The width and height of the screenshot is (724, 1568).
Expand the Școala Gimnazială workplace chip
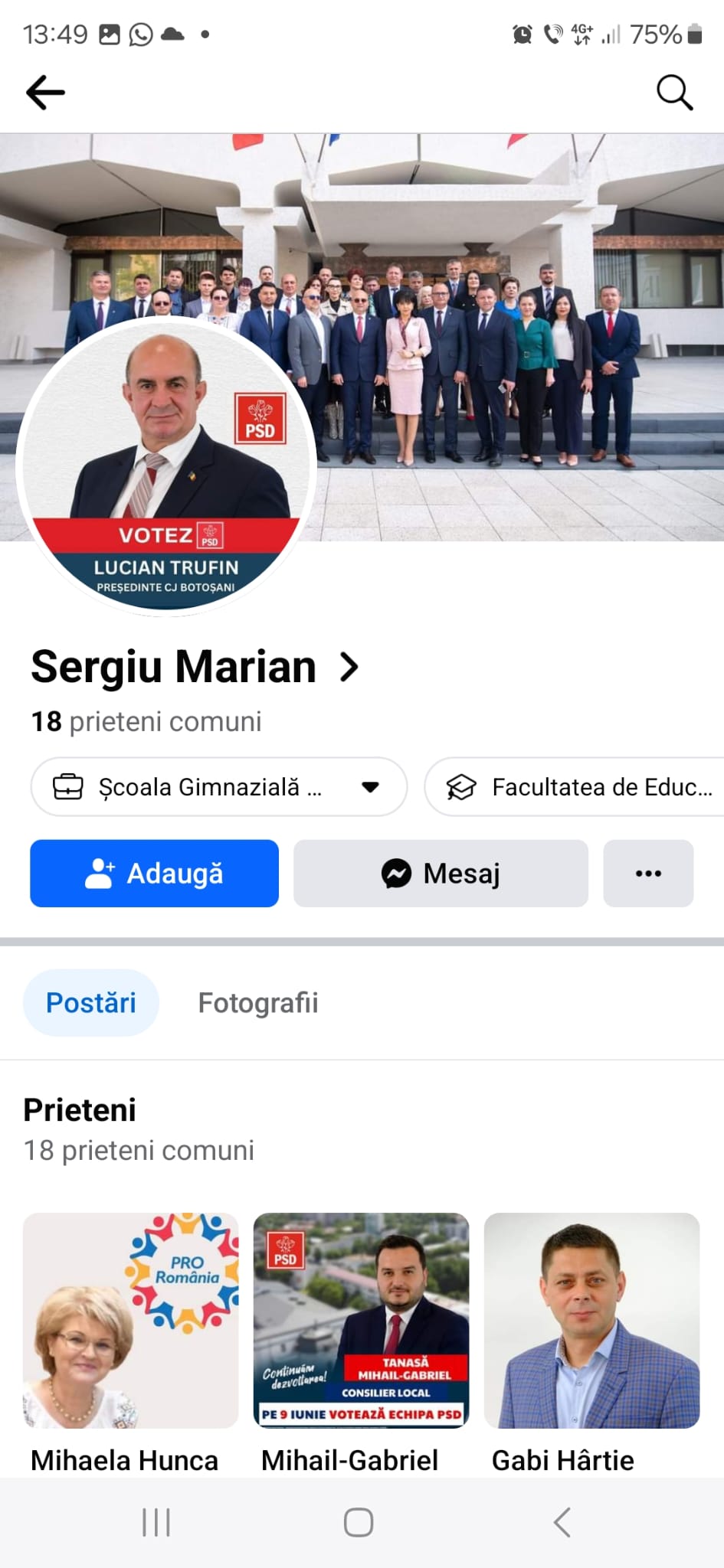[218, 787]
